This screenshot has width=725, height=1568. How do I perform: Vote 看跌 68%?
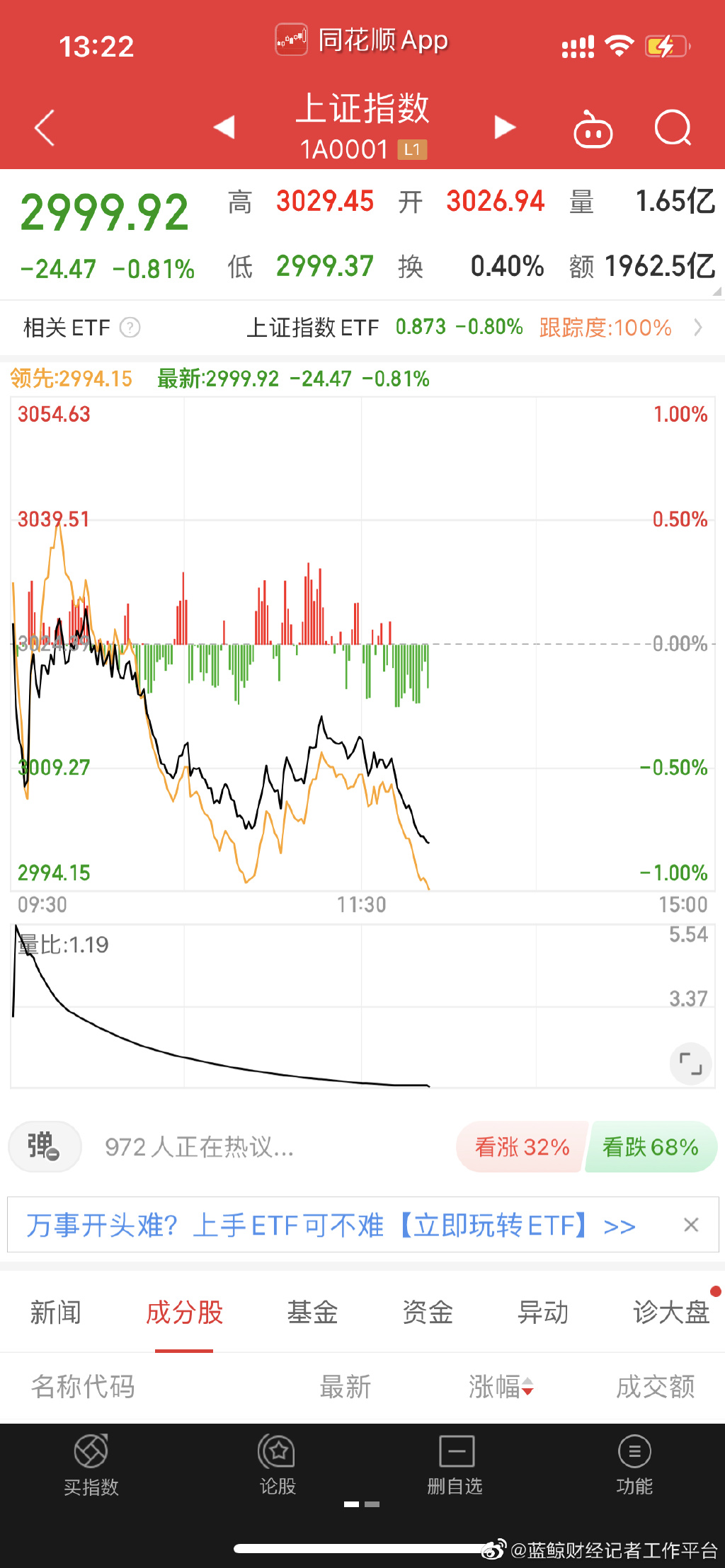point(651,1147)
